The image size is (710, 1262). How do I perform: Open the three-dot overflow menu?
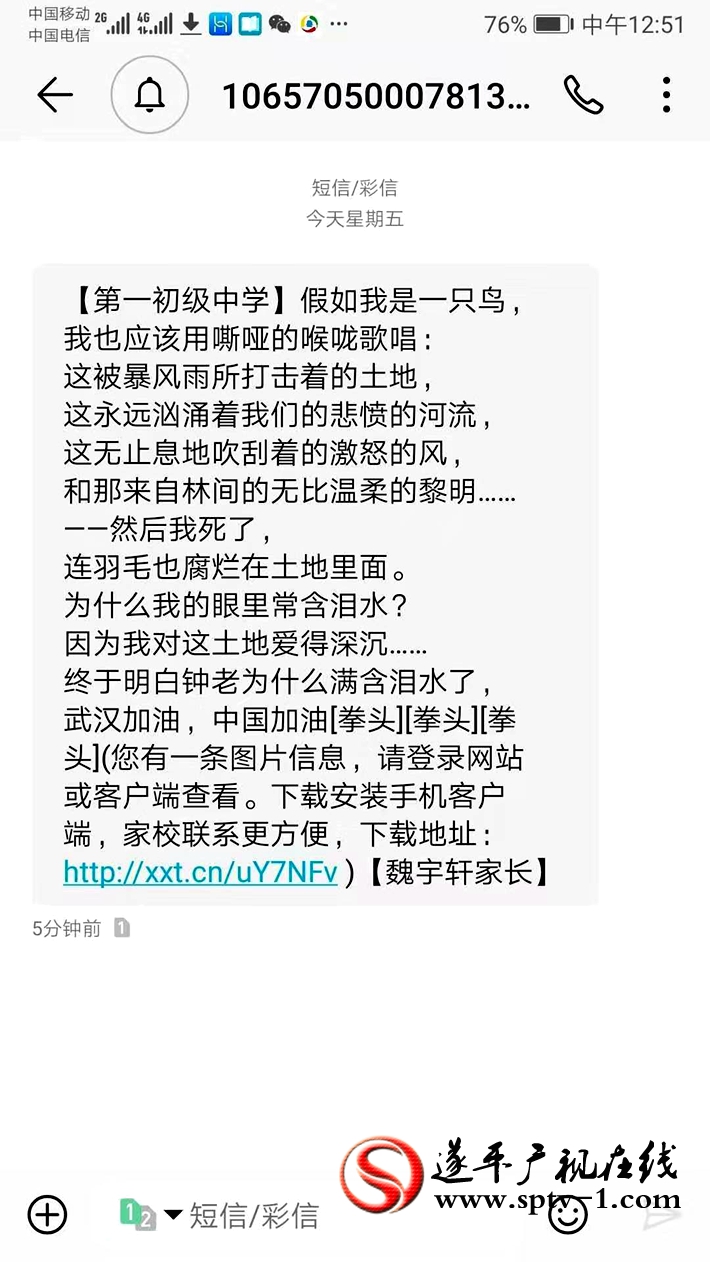click(x=666, y=95)
